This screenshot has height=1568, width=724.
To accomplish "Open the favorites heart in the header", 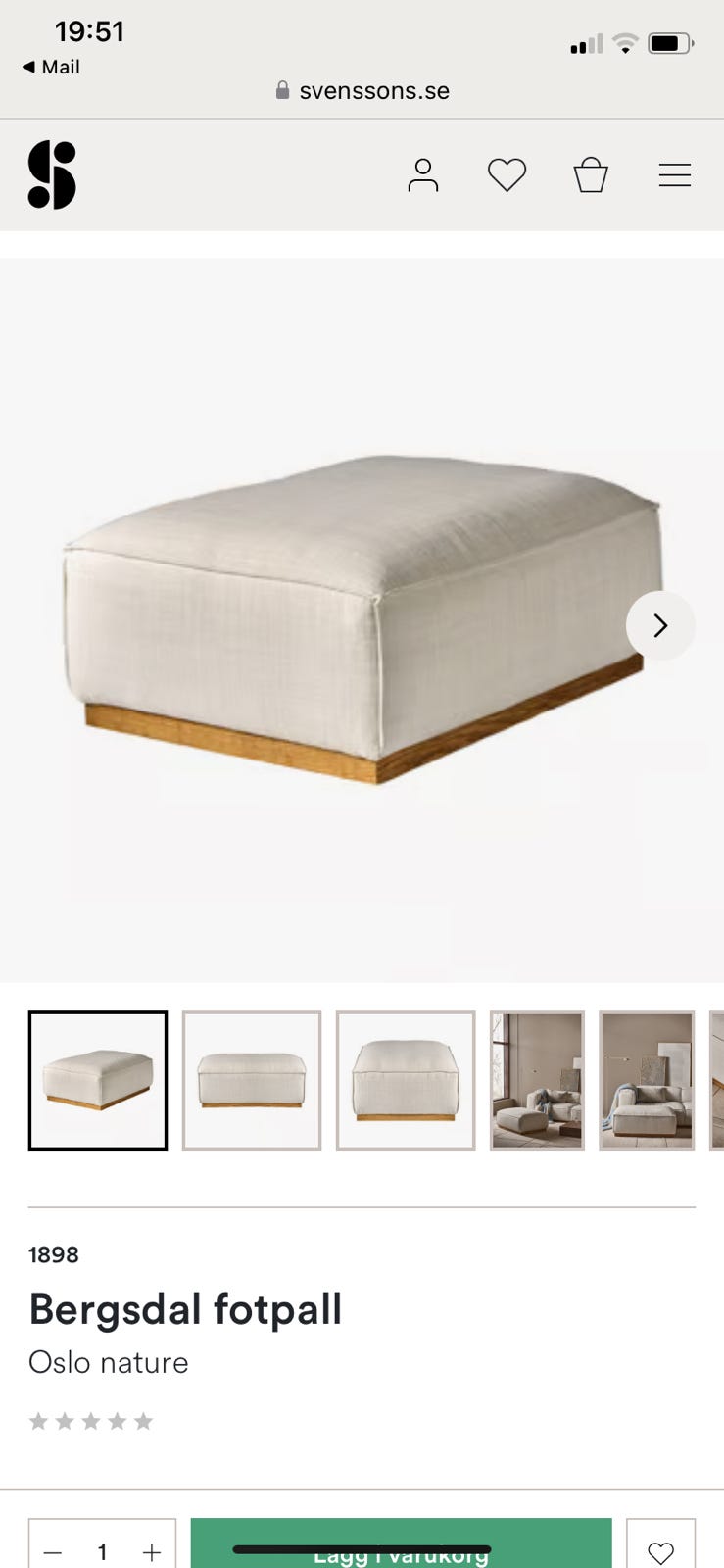I will (507, 175).
